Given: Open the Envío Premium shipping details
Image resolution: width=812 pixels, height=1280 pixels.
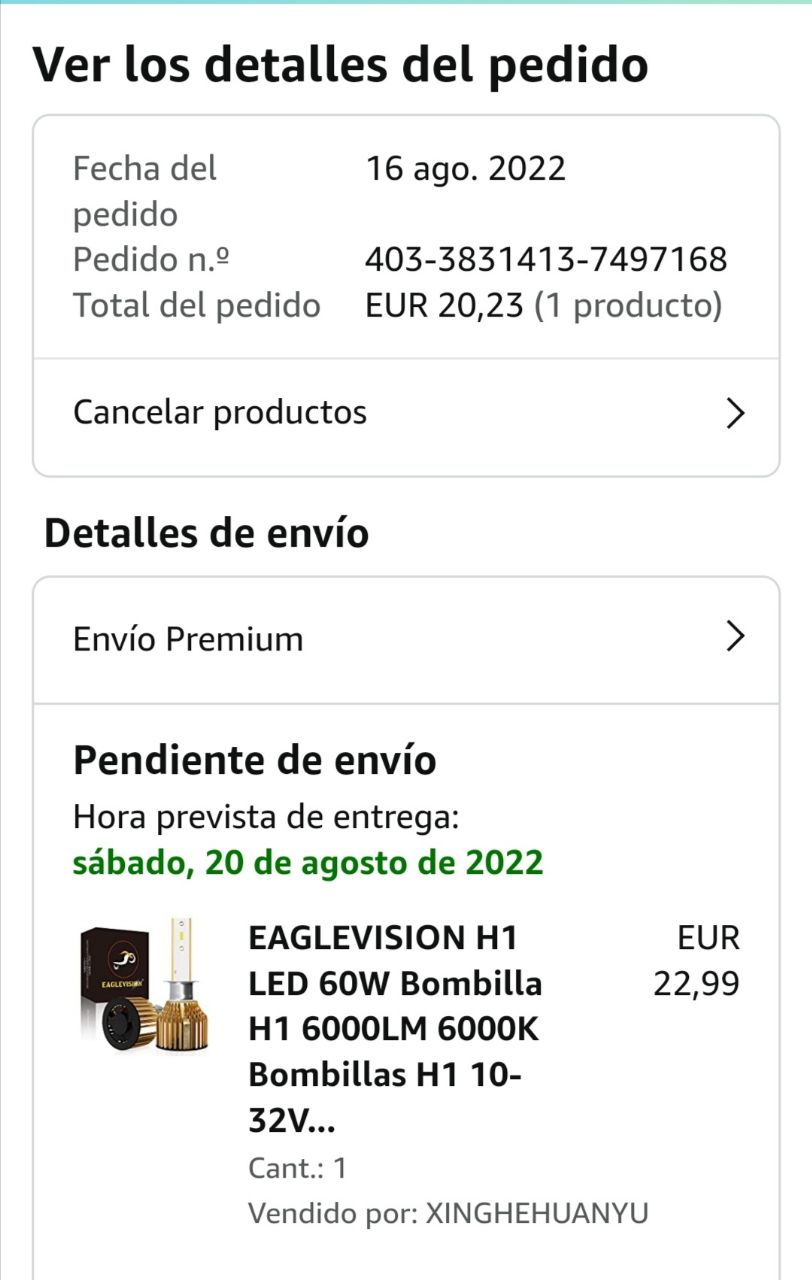Looking at the screenshot, I should click(x=405, y=639).
